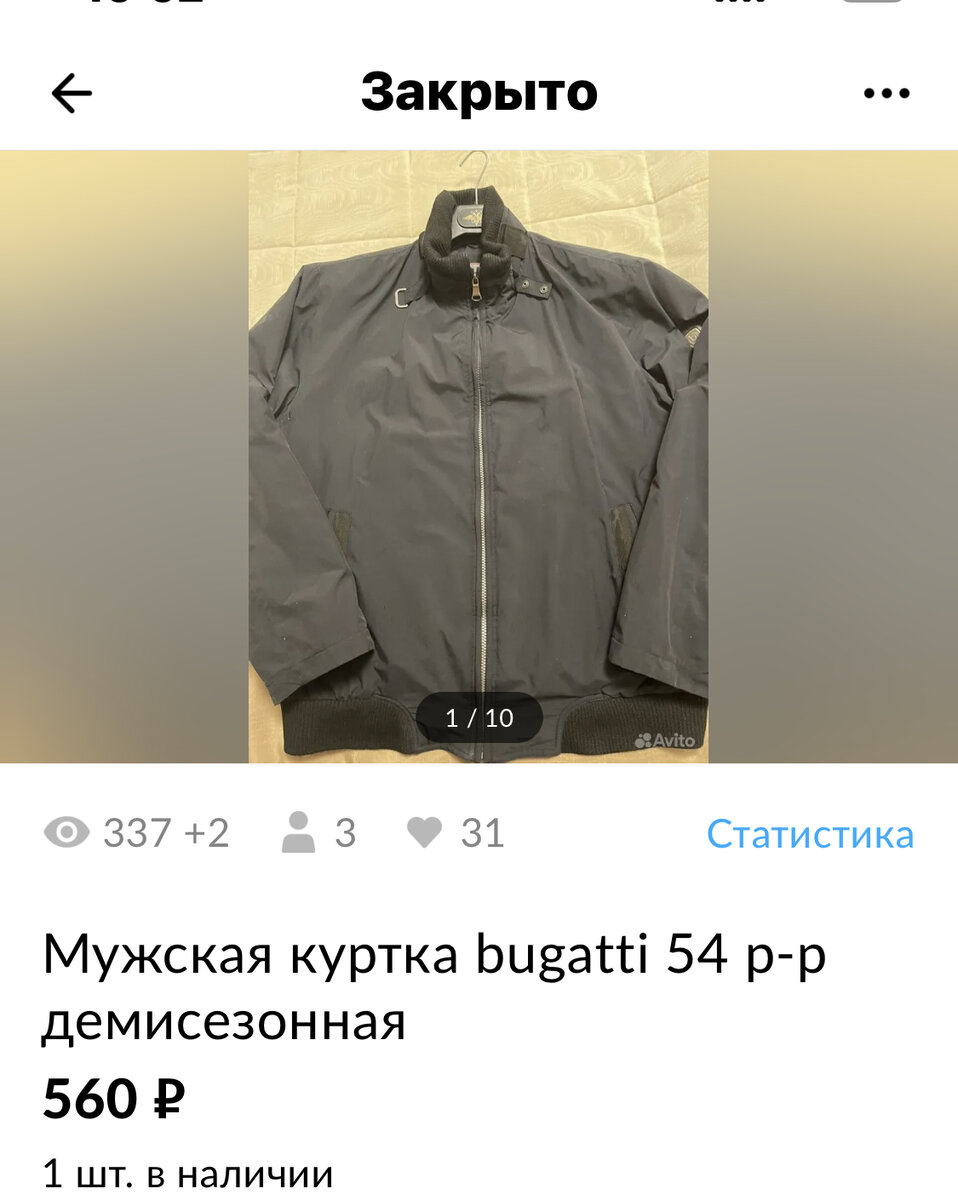
Task: Tap the Avito watermark logo
Action: 665,740
